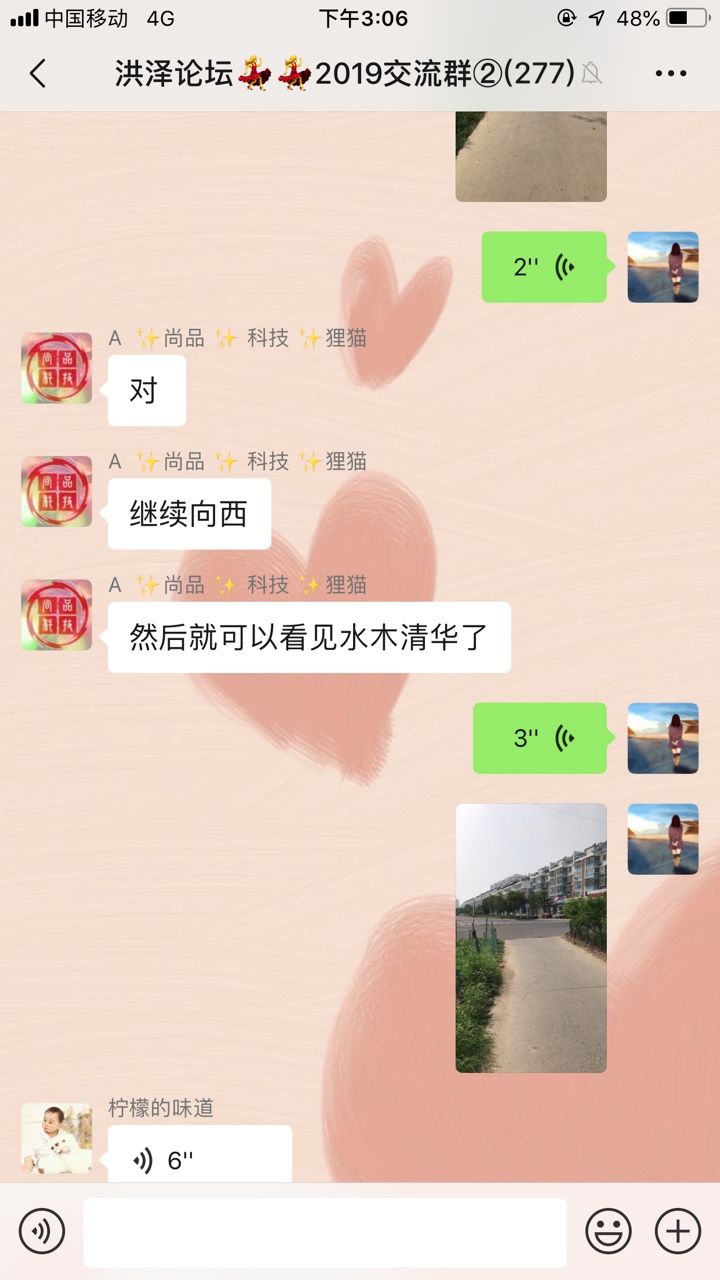Screen dimensions: 720x1280
Task: Open the avatar beside the 对 message
Action: click(x=56, y=368)
